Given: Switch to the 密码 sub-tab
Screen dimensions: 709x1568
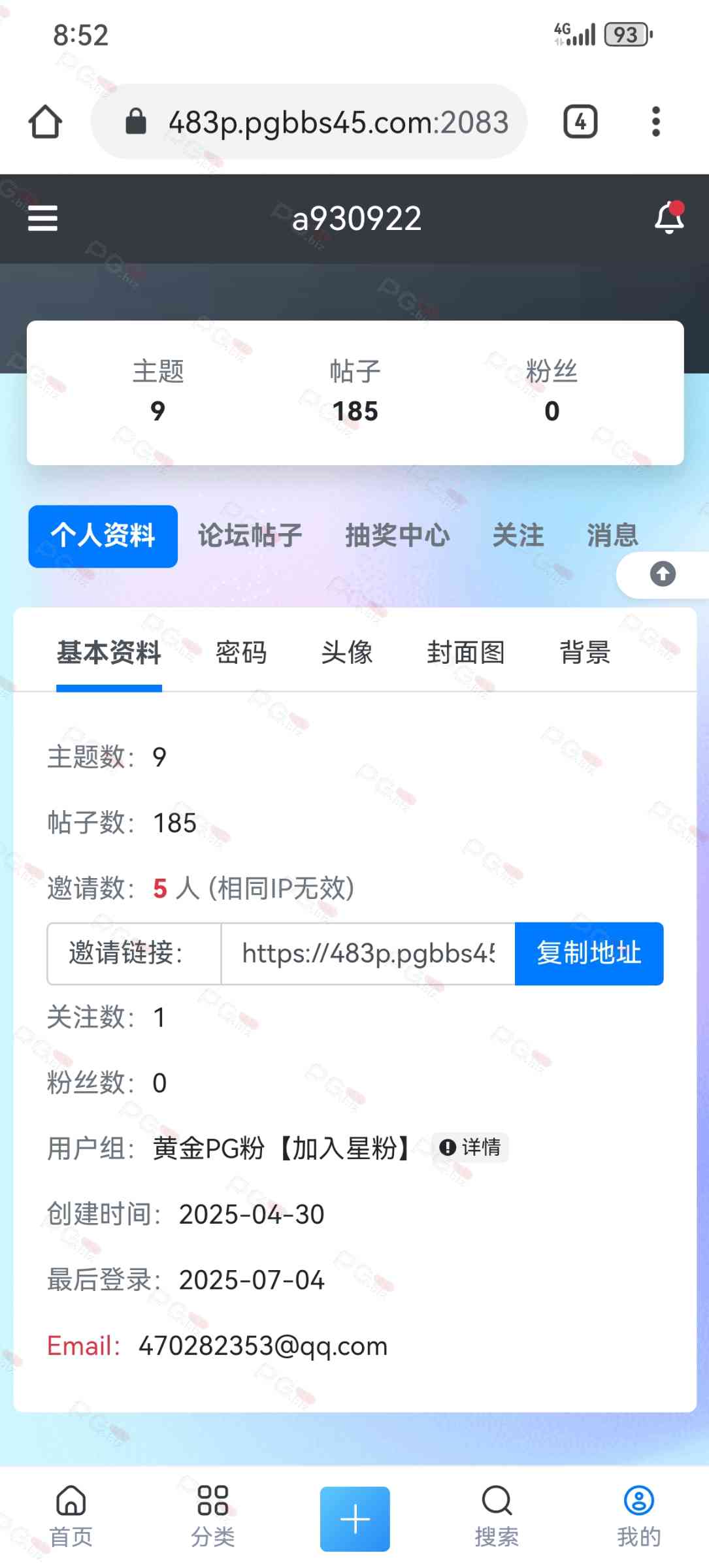Looking at the screenshot, I should coord(241,652).
